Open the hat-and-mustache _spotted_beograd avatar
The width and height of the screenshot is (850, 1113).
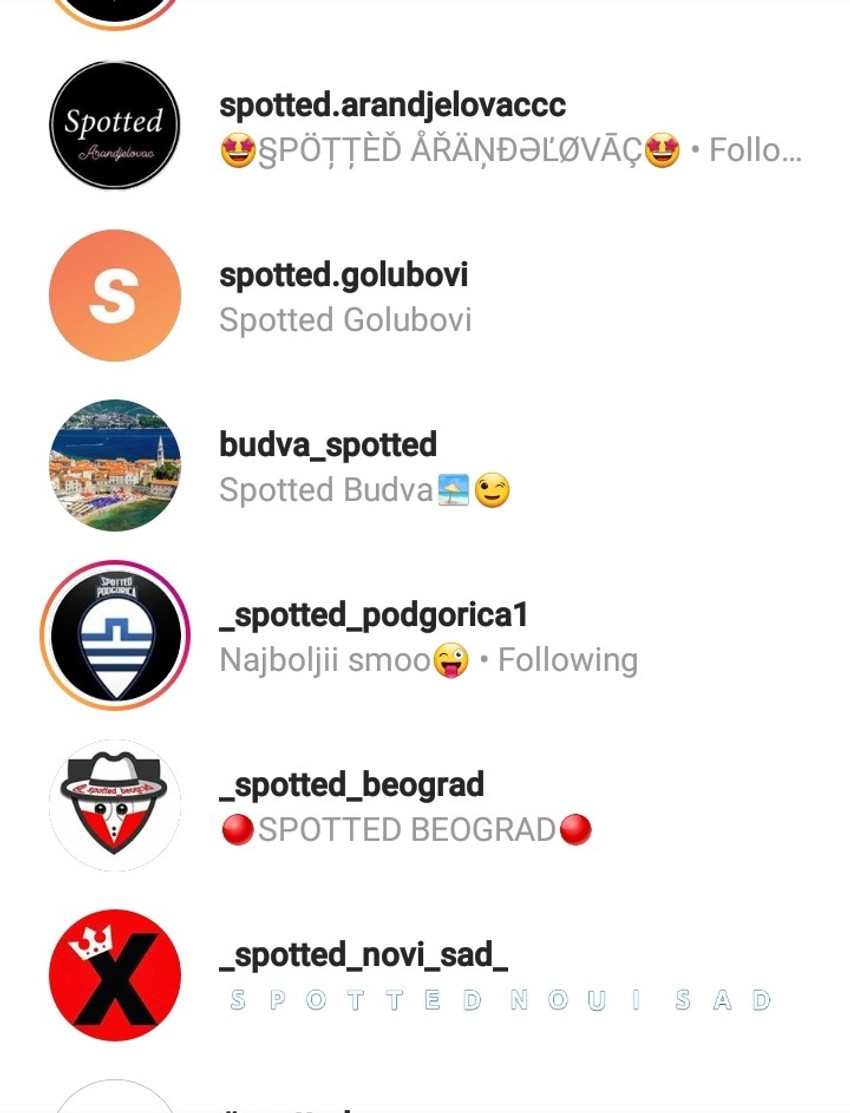click(x=113, y=804)
